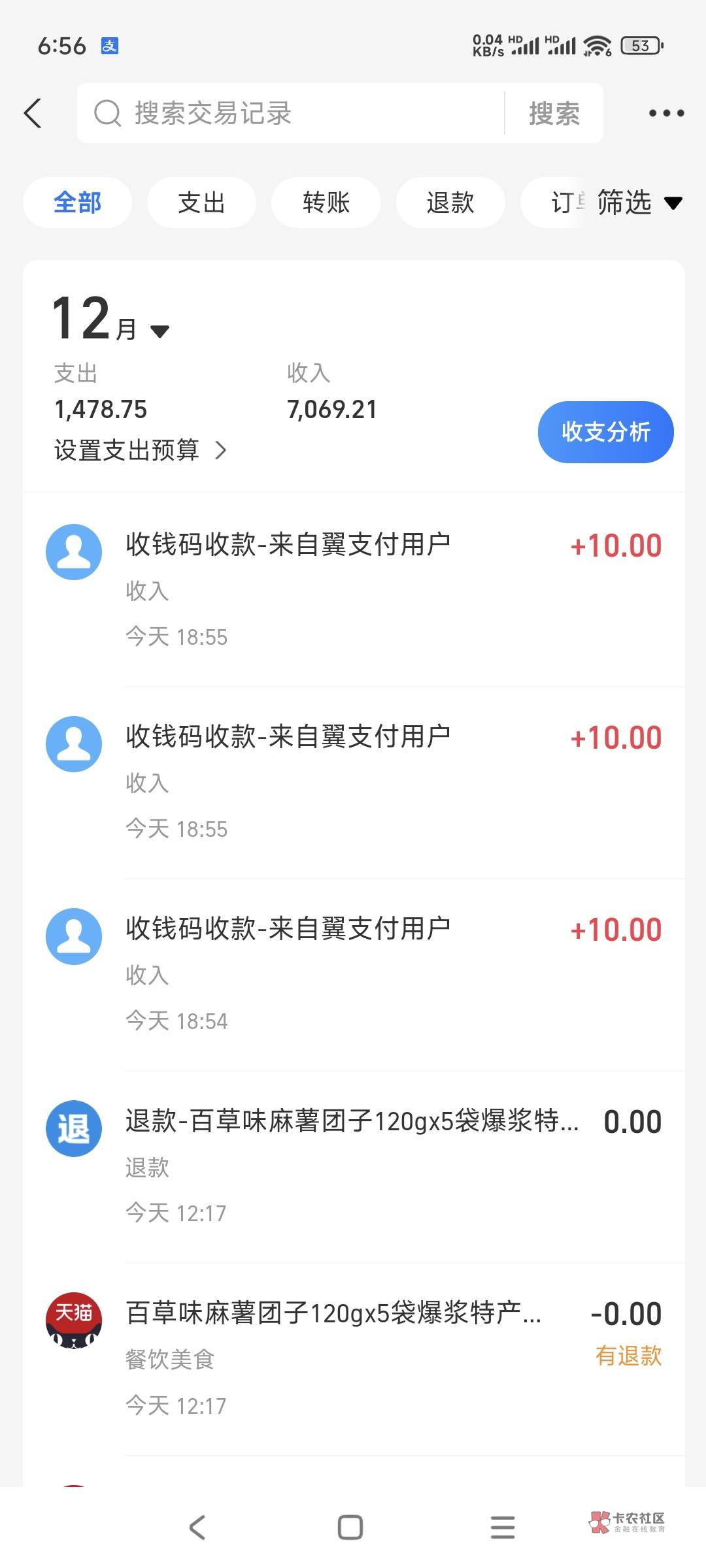Open 收支分析
The width and height of the screenshot is (706, 1568).
pos(605,432)
